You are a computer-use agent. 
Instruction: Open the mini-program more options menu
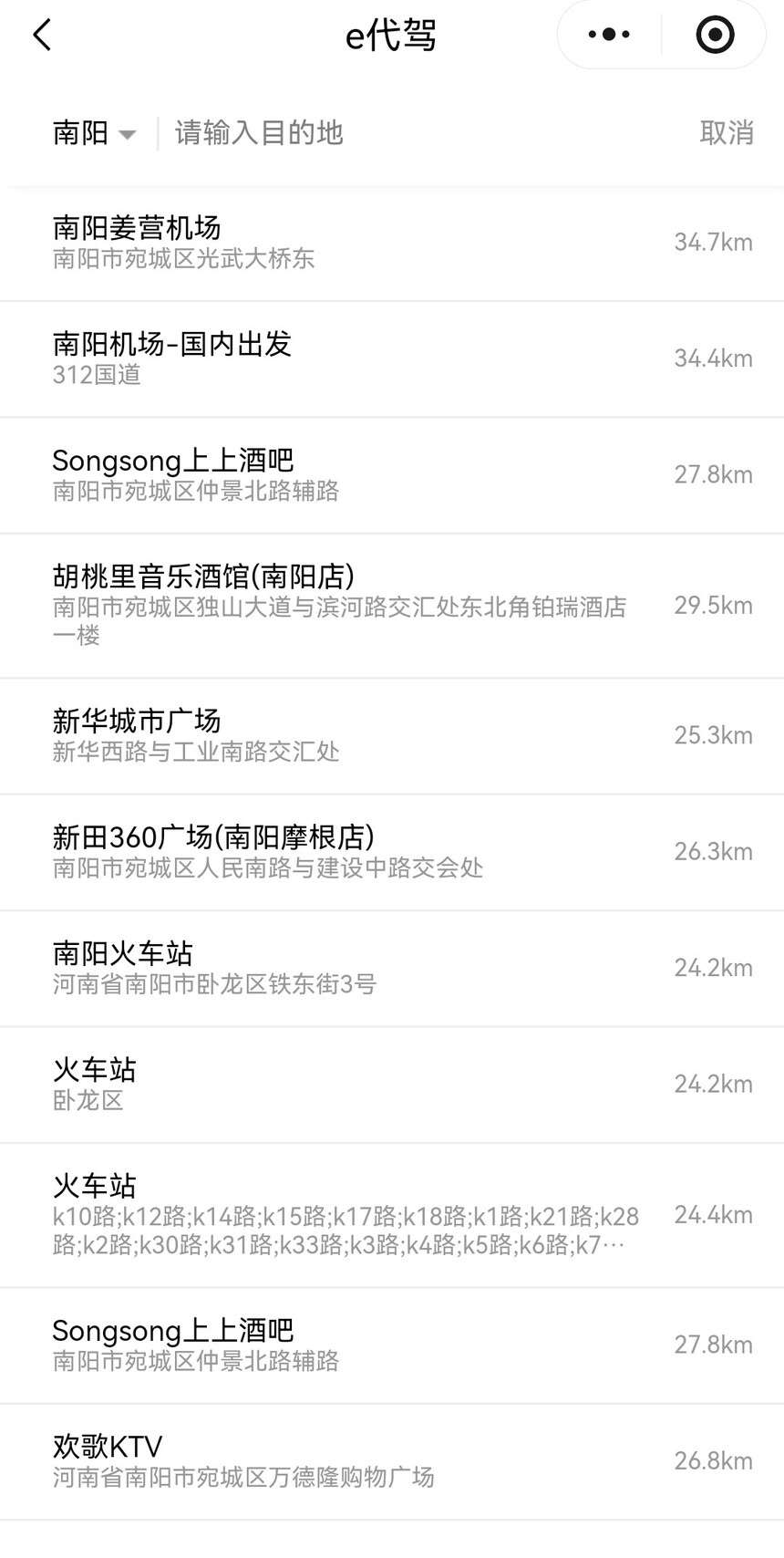[609, 35]
